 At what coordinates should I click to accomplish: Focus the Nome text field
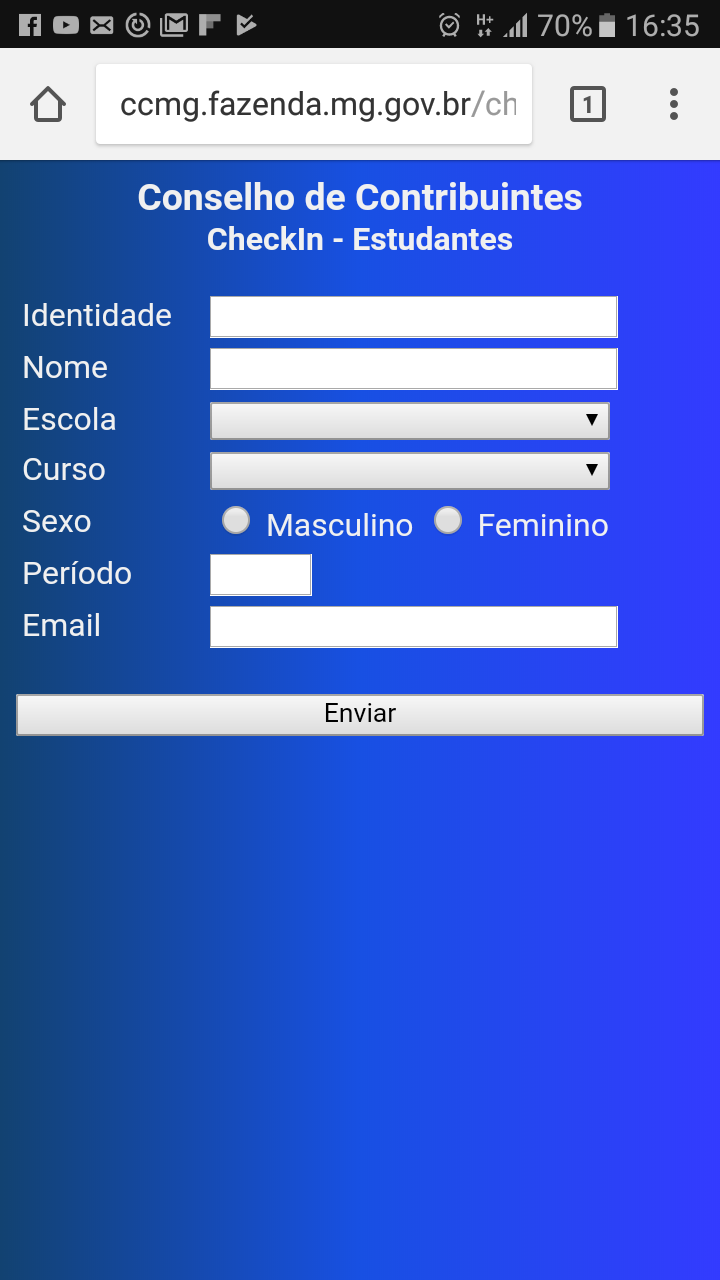point(414,369)
